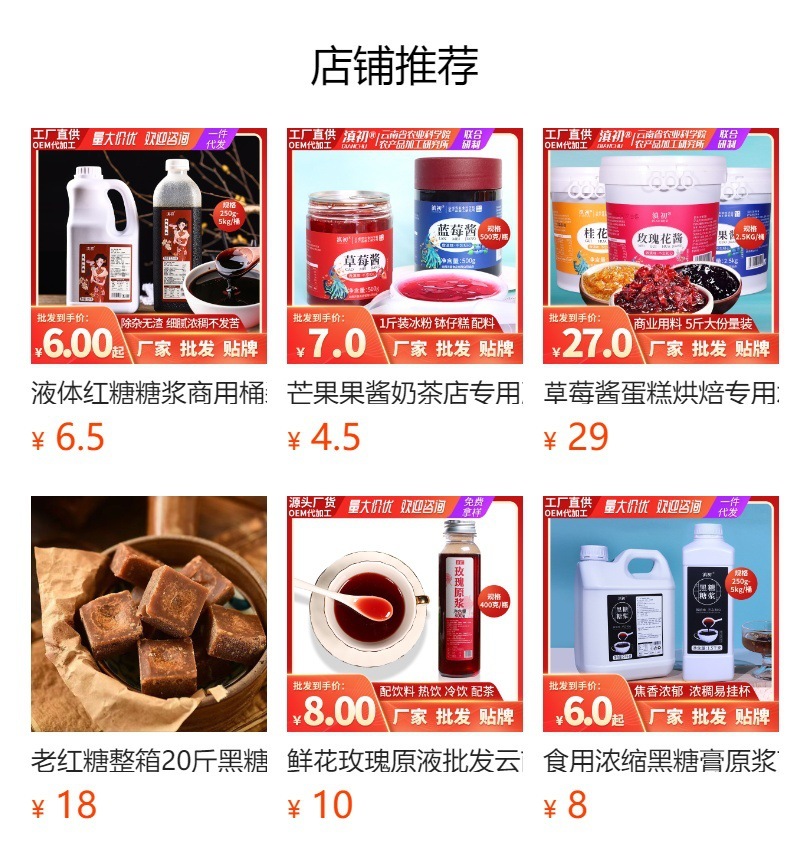The height and width of the screenshot is (864, 790).
Task: Open the 液体红糖糖浆商用桶 product card
Action: (x=149, y=246)
